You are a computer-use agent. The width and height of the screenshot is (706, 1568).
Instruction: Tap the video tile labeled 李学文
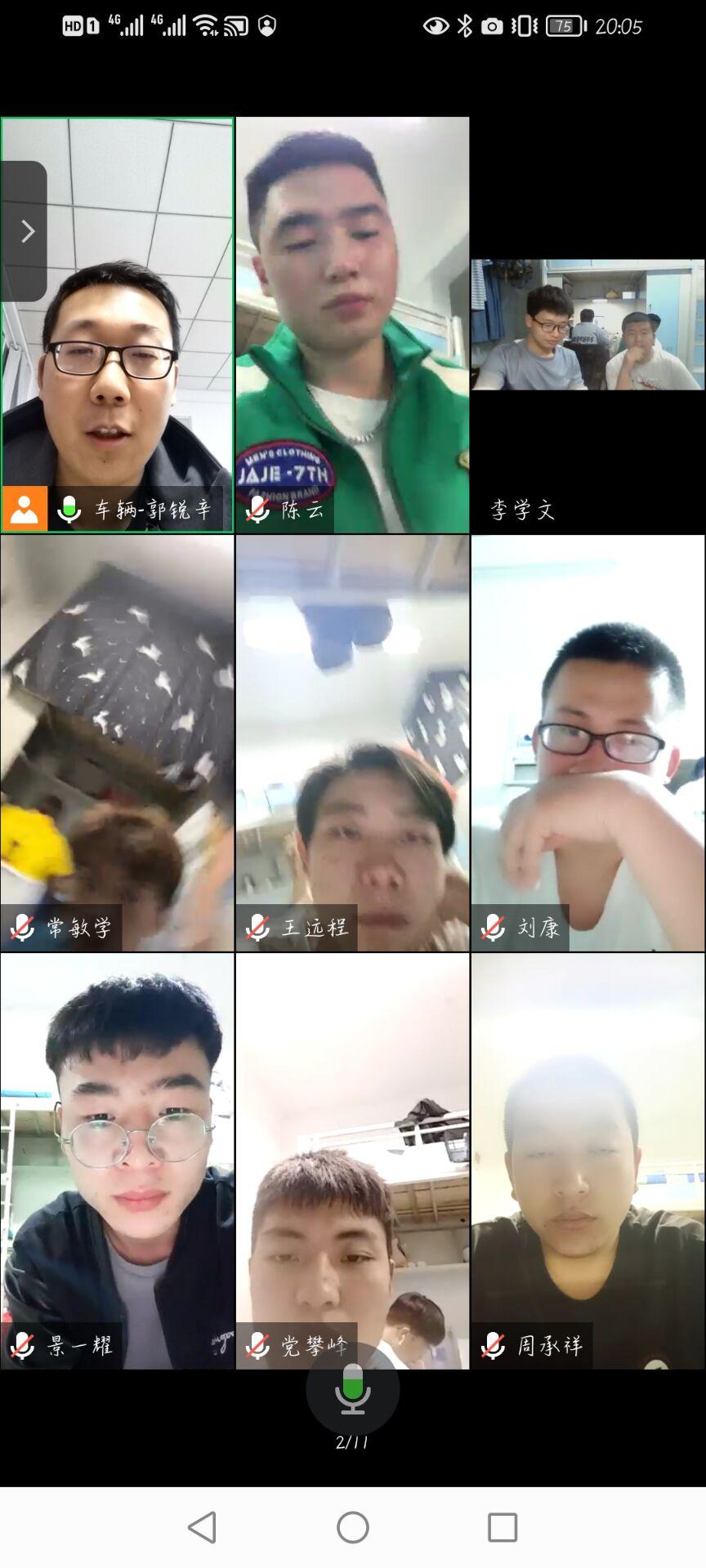[588, 325]
